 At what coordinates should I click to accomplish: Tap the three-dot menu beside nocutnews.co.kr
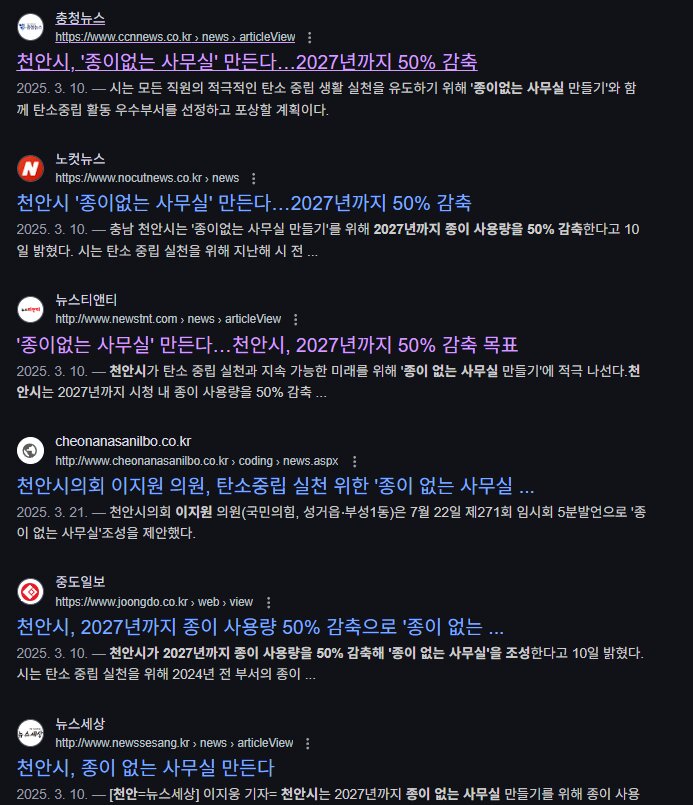click(253, 178)
